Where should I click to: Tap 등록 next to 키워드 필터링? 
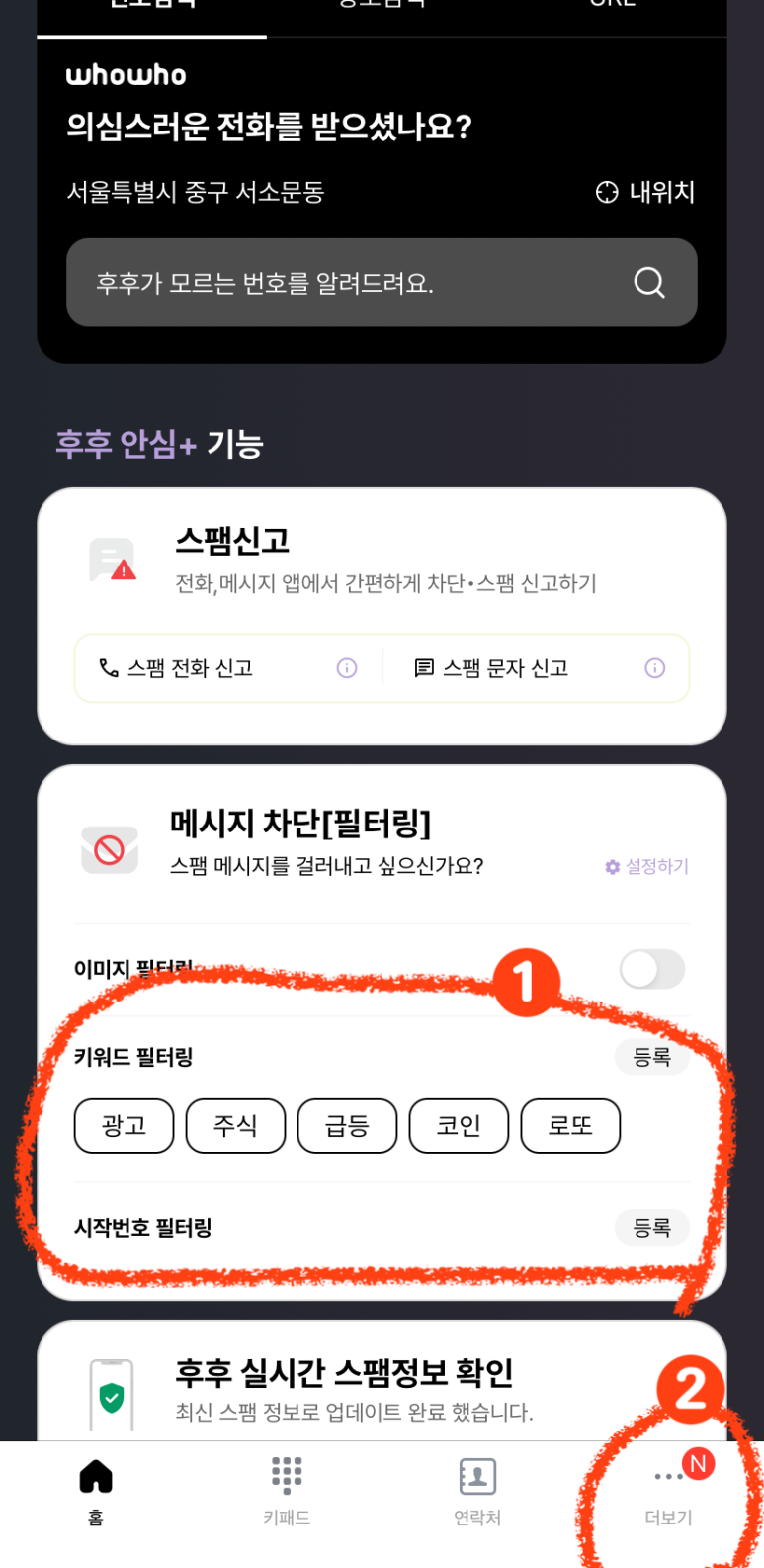point(651,1057)
